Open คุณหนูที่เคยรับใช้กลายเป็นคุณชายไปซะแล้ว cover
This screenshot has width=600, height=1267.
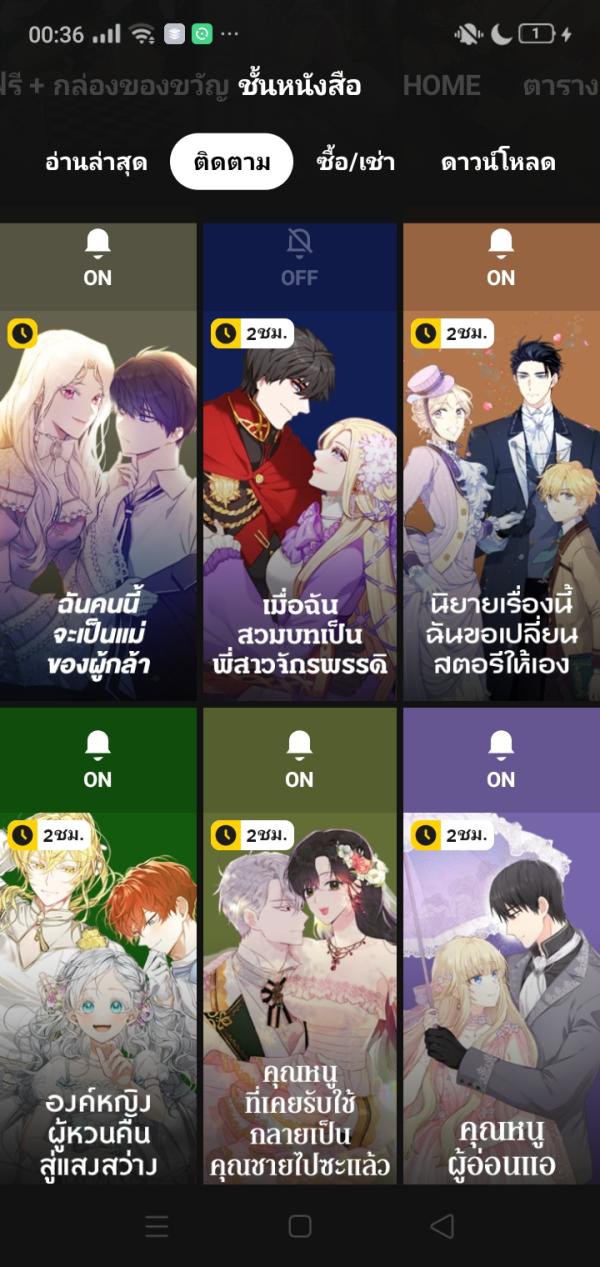pos(299,1000)
